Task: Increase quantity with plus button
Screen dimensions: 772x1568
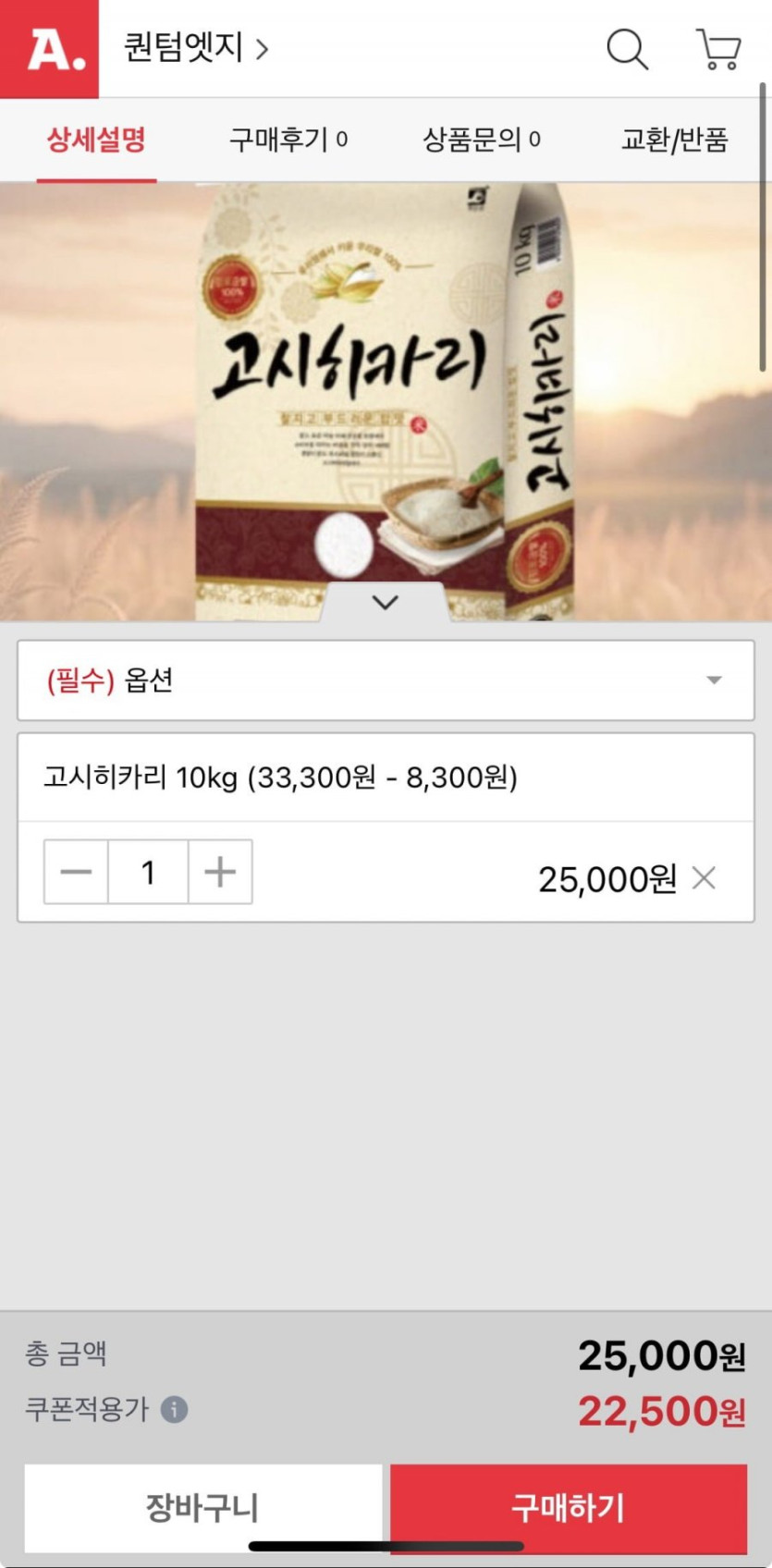Action: pos(220,872)
